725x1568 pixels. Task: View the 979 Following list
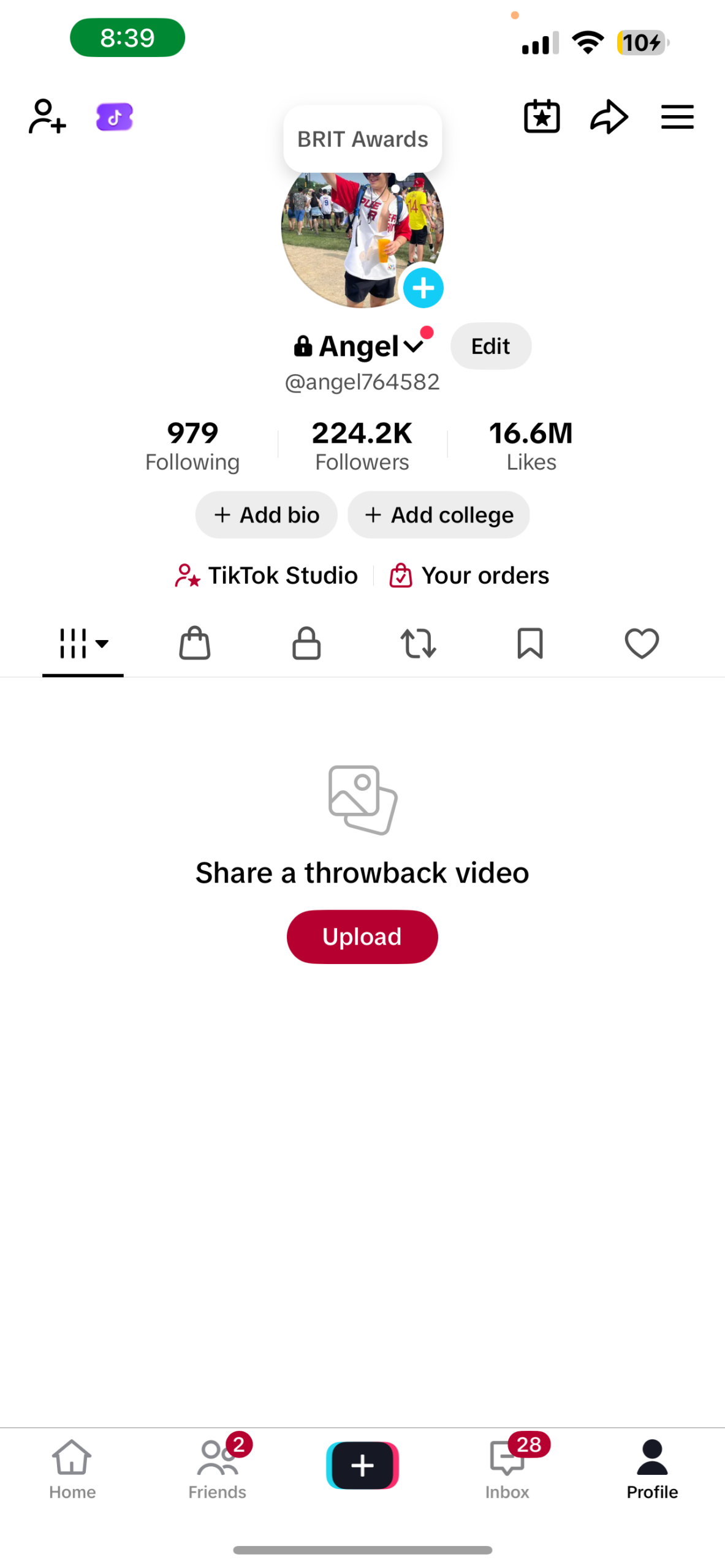point(192,445)
